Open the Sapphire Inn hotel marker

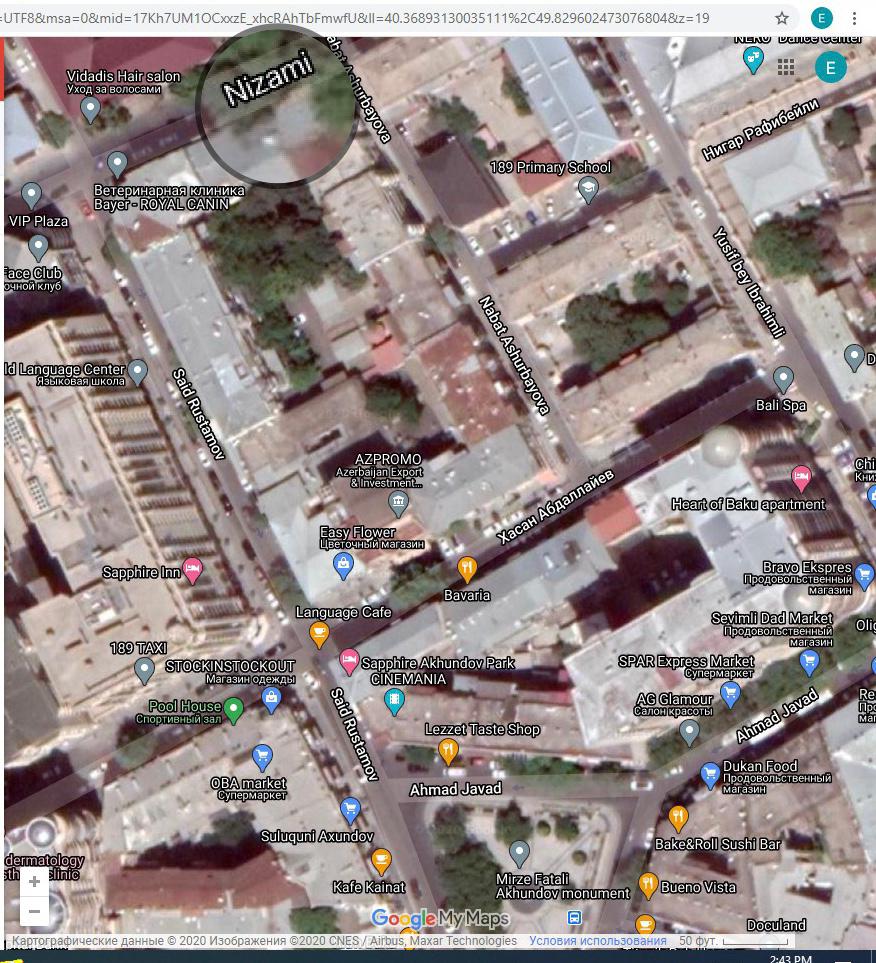[193, 571]
